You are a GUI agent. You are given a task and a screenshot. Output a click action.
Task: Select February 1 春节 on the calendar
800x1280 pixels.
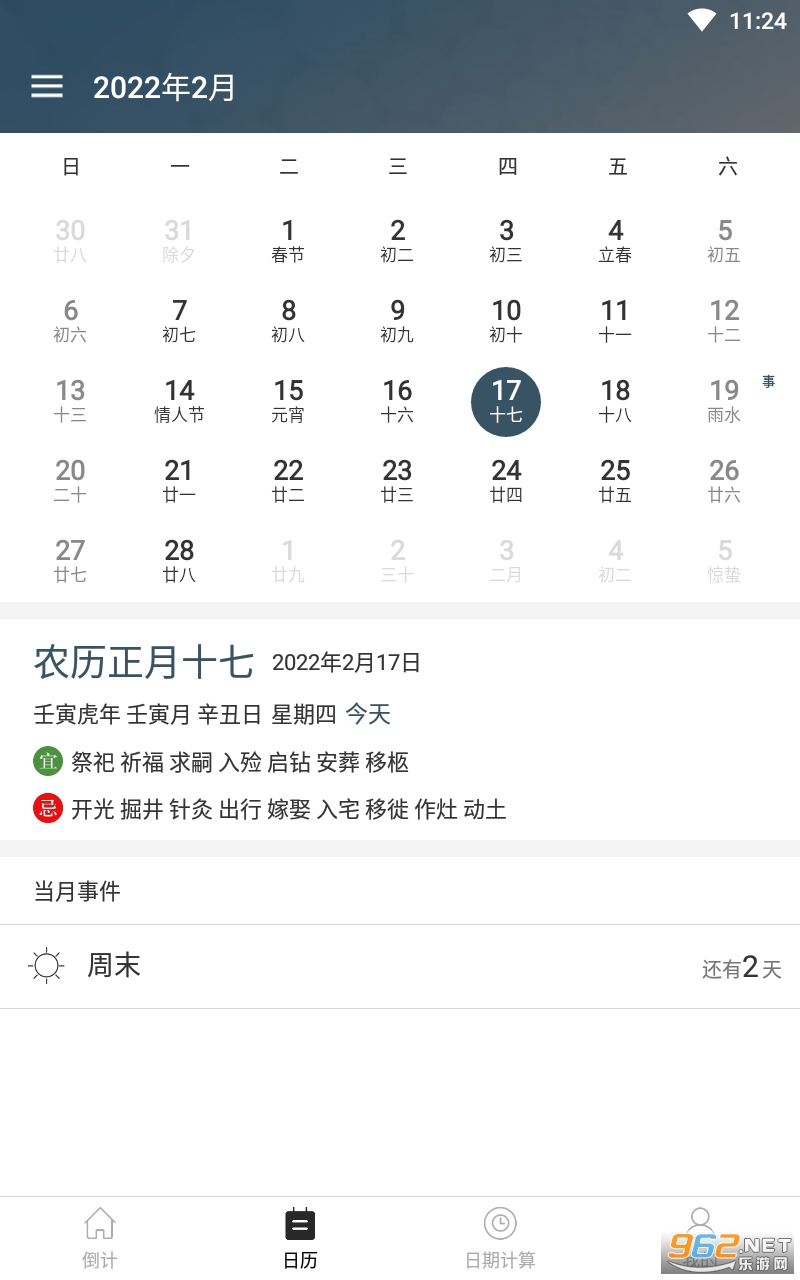click(x=288, y=241)
